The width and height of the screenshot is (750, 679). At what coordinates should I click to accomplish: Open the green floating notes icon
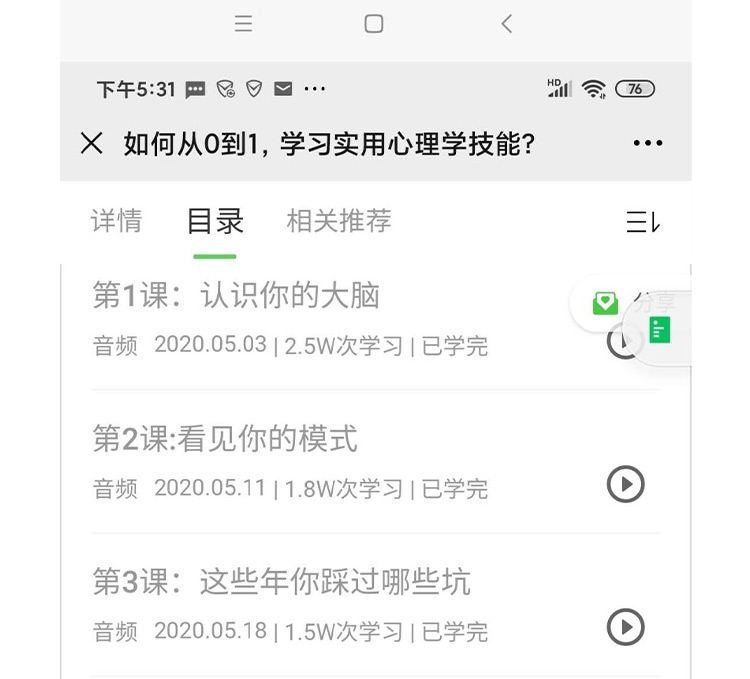point(660,330)
